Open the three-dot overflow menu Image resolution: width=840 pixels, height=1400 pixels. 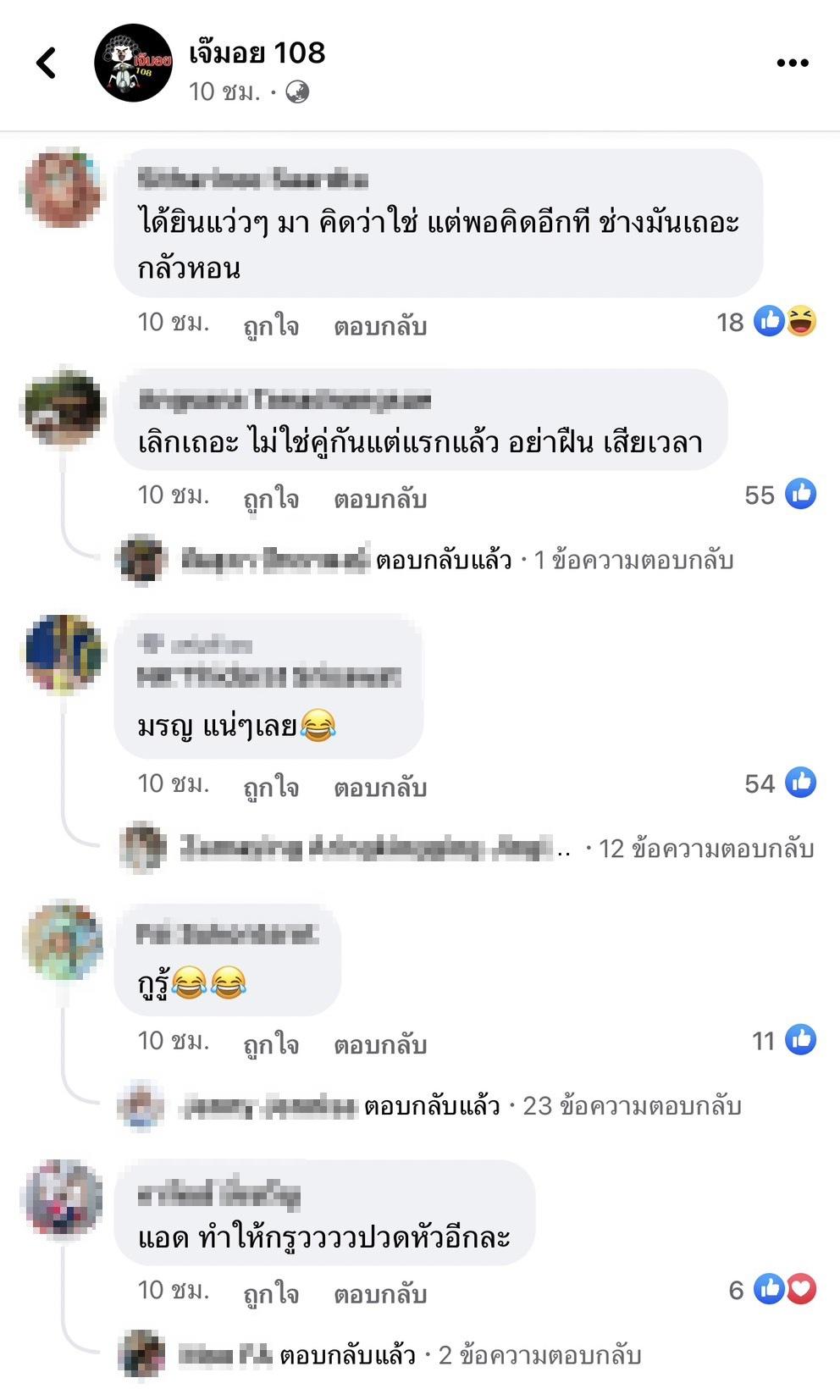pos(793,63)
